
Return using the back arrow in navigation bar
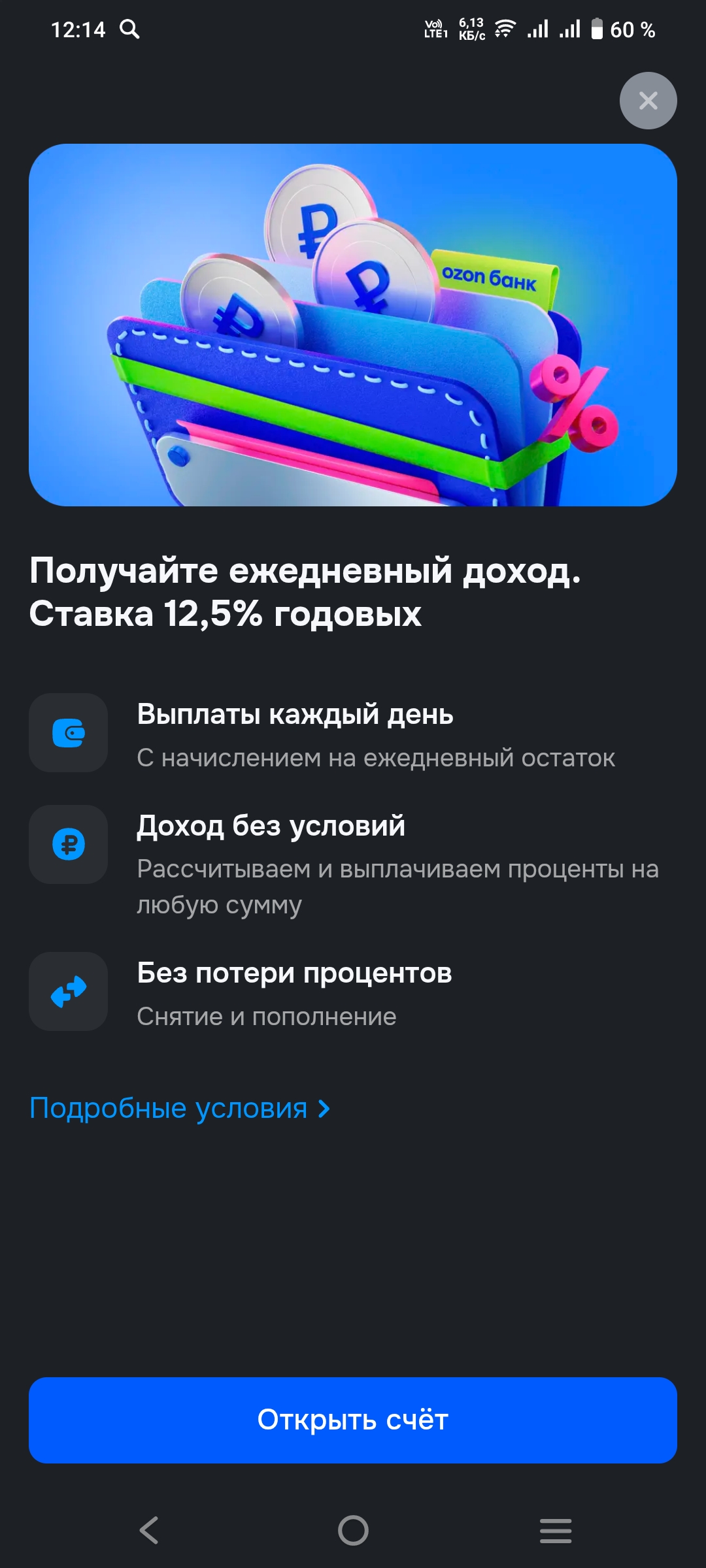(149, 1529)
